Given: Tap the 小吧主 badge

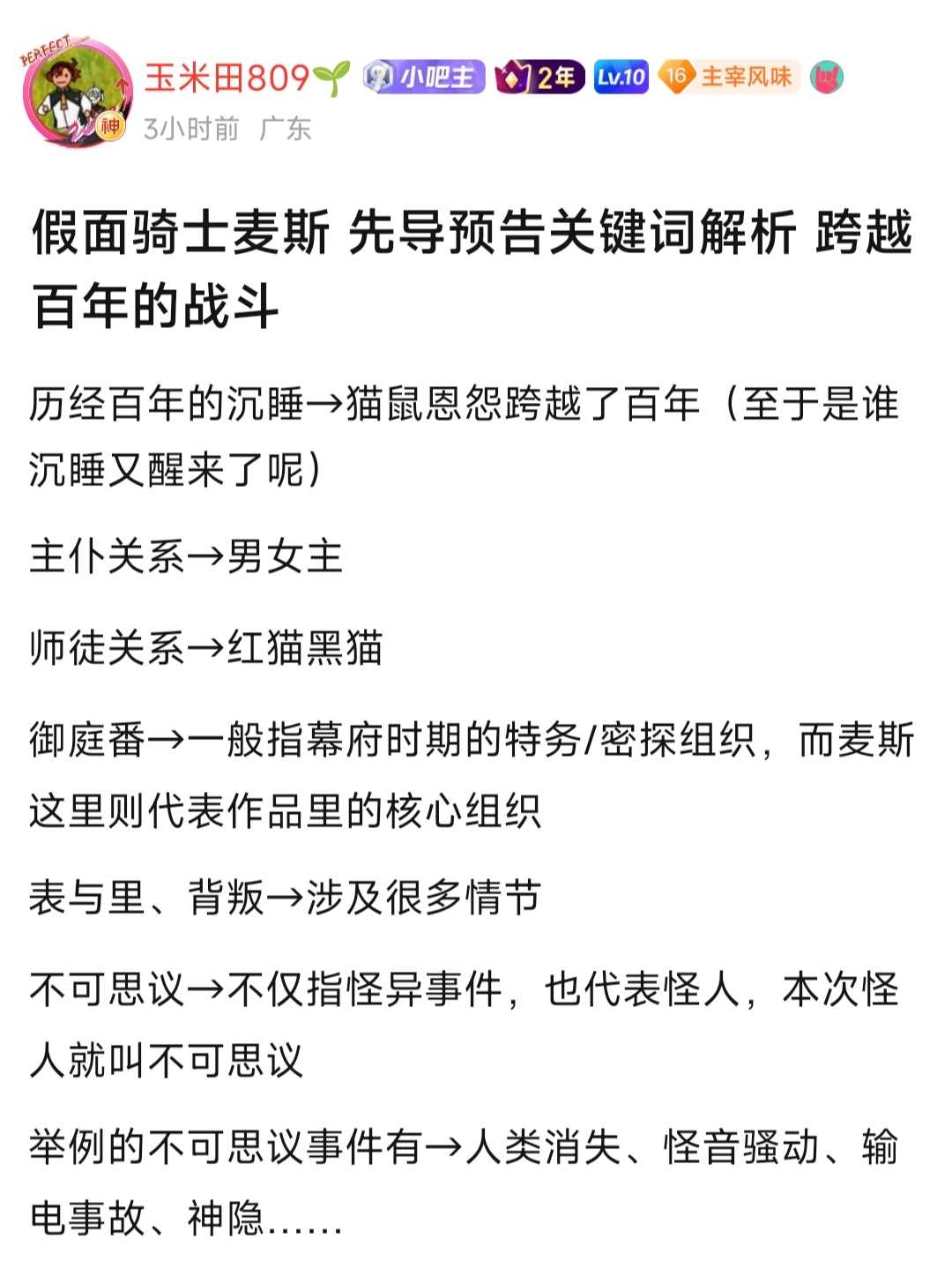Looking at the screenshot, I should coord(424,78).
